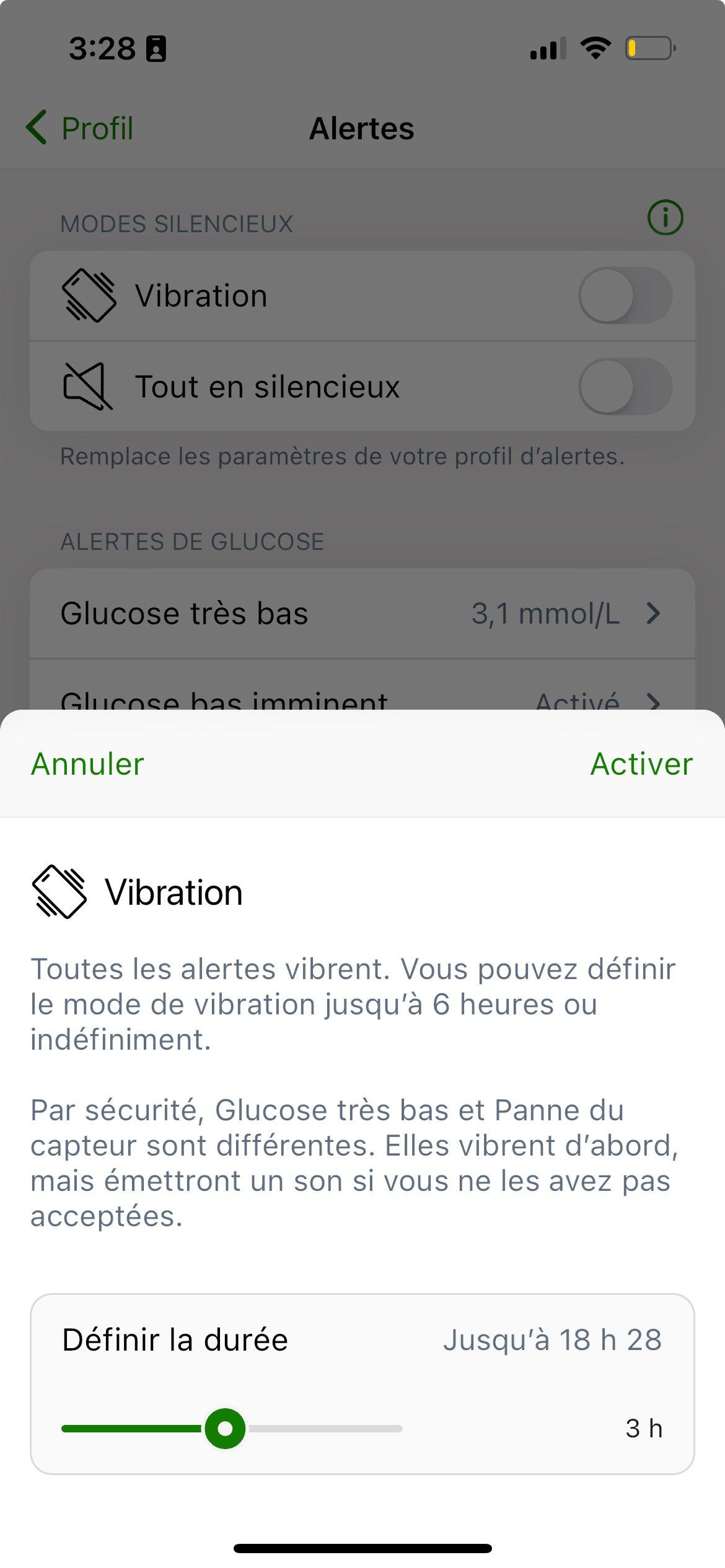
Task: Toggle the Tout en silencieux switch
Action: pos(625,386)
